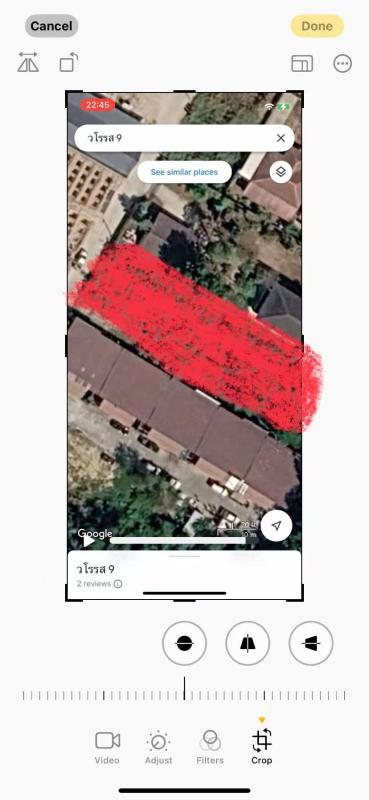Select the vertical perspective adjustment
The image size is (369, 800).
pyautogui.click(x=248, y=643)
